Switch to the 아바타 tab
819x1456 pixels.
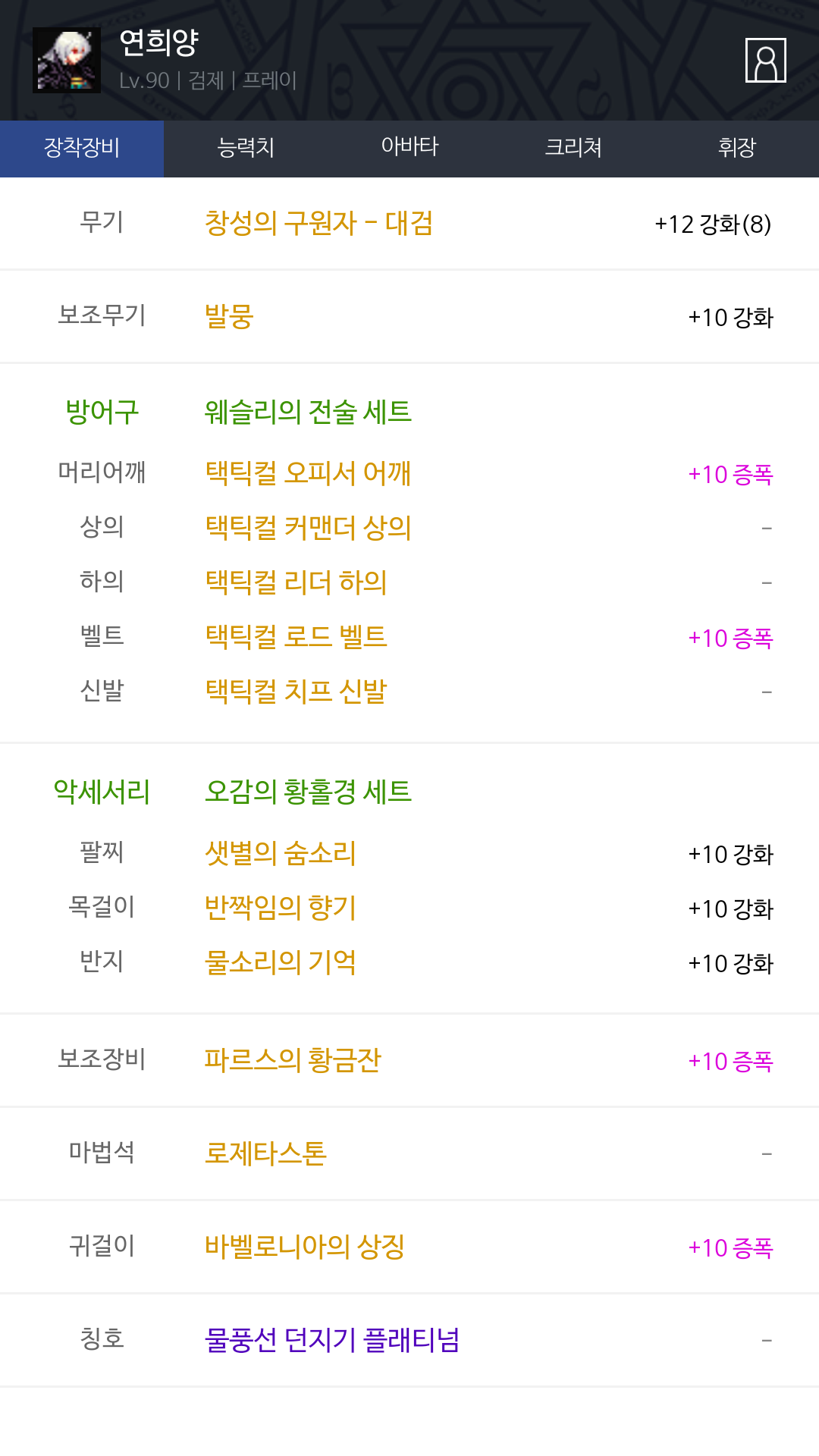click(x=409, y=149)
